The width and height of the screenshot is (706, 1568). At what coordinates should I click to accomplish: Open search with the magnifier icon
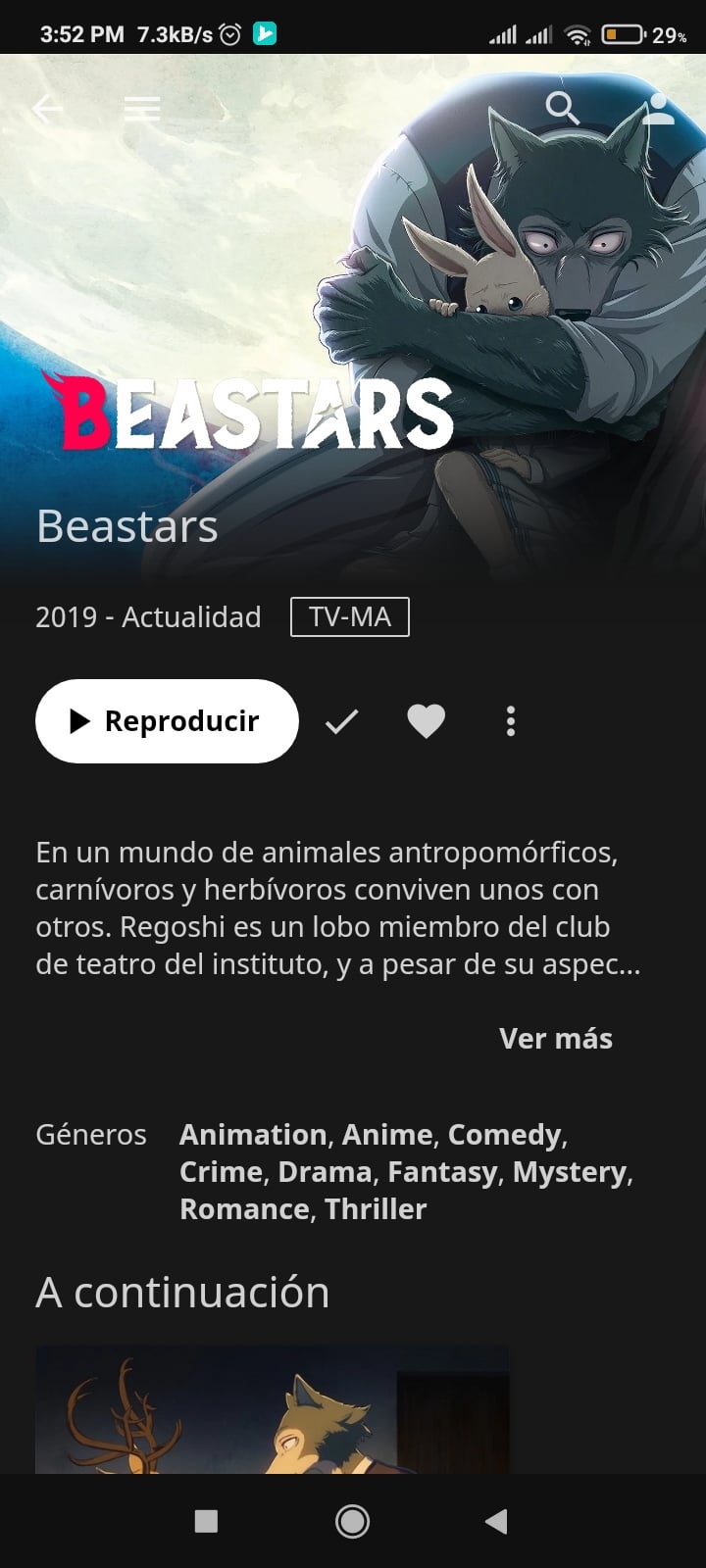point(562,108)
